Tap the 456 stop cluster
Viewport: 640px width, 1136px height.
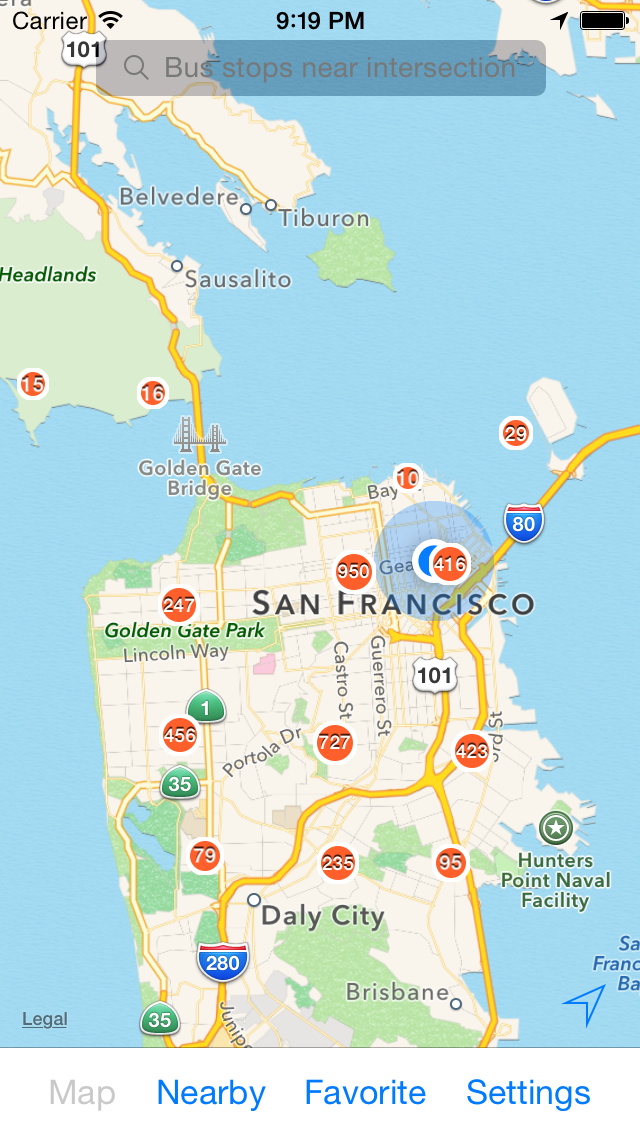click(x=180, y=735)
